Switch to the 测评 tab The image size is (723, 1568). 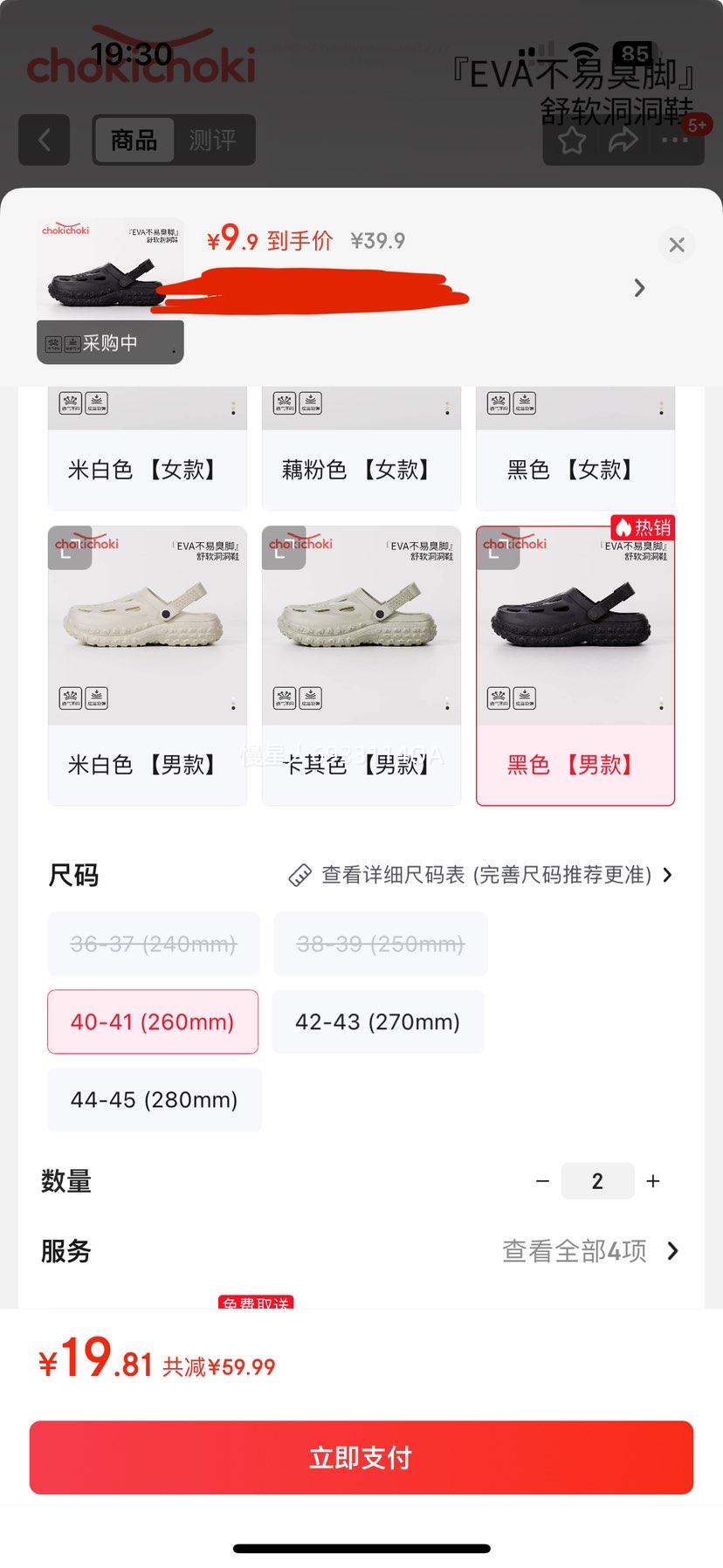click(212, 140)
